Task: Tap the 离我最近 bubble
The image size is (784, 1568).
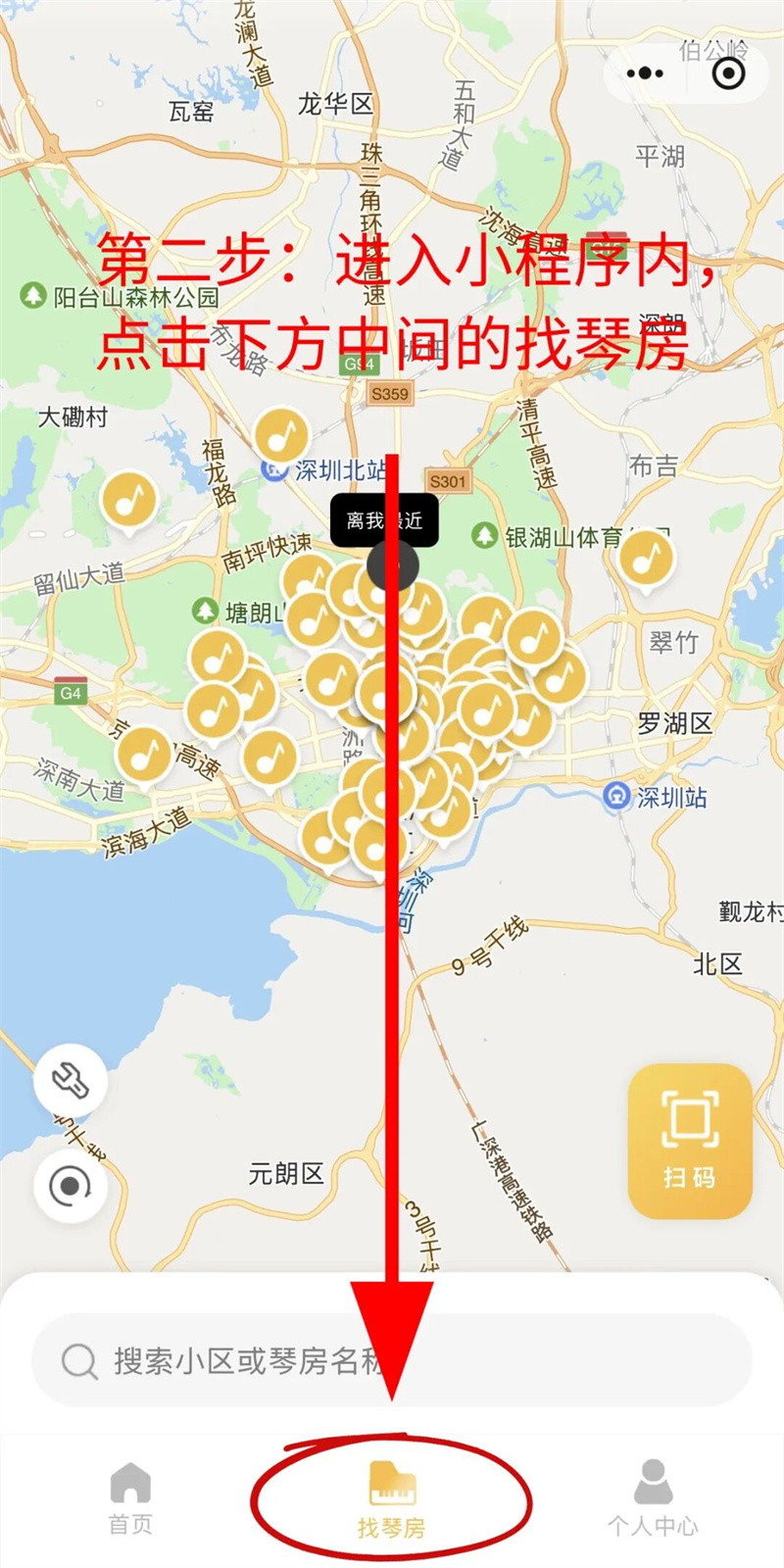Action: 384,520
